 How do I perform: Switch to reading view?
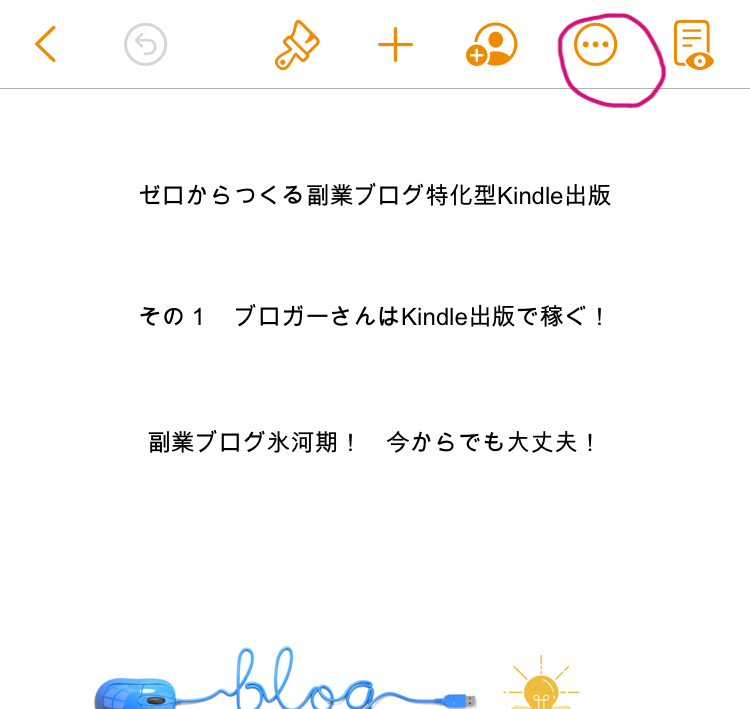pyautogui.click(x=692, y=45)
